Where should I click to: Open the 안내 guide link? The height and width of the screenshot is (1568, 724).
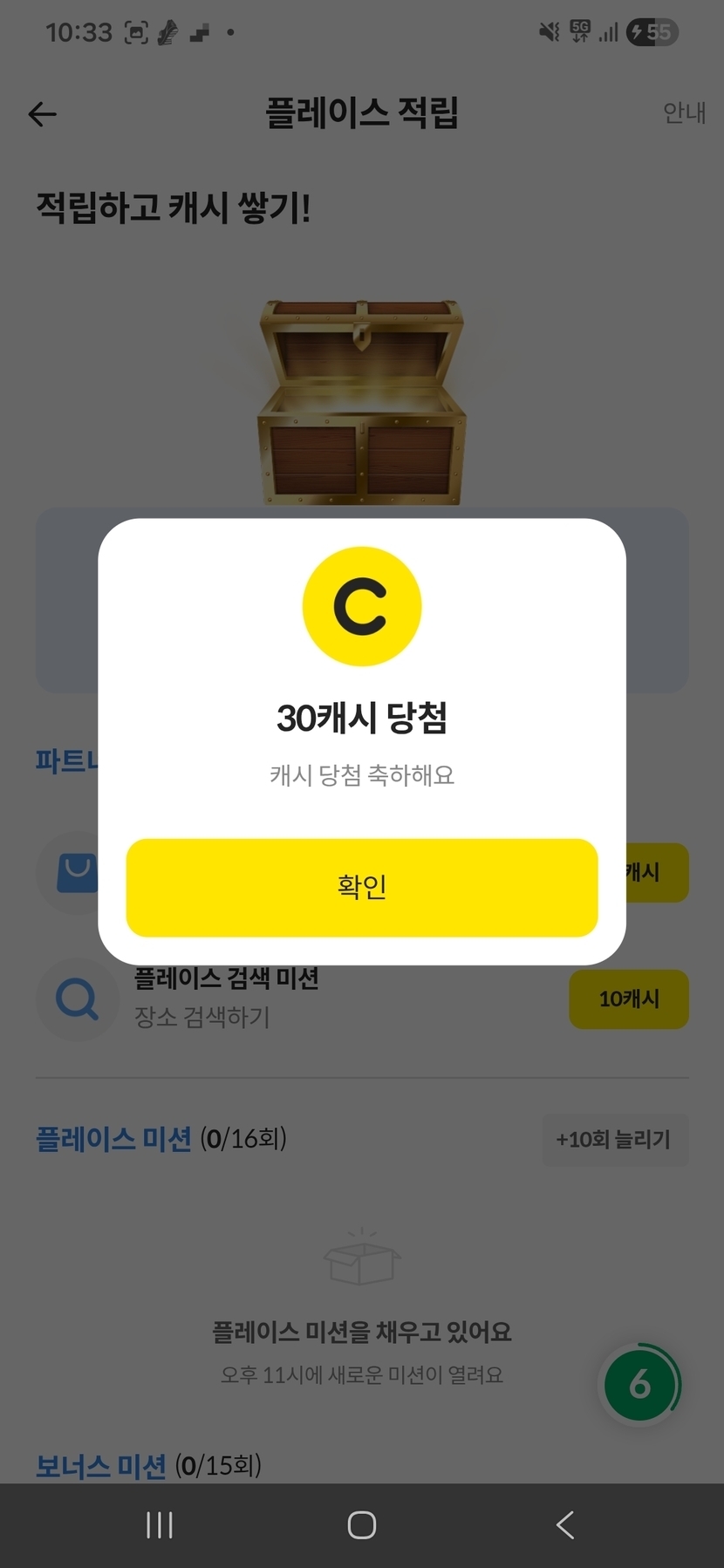684,112
